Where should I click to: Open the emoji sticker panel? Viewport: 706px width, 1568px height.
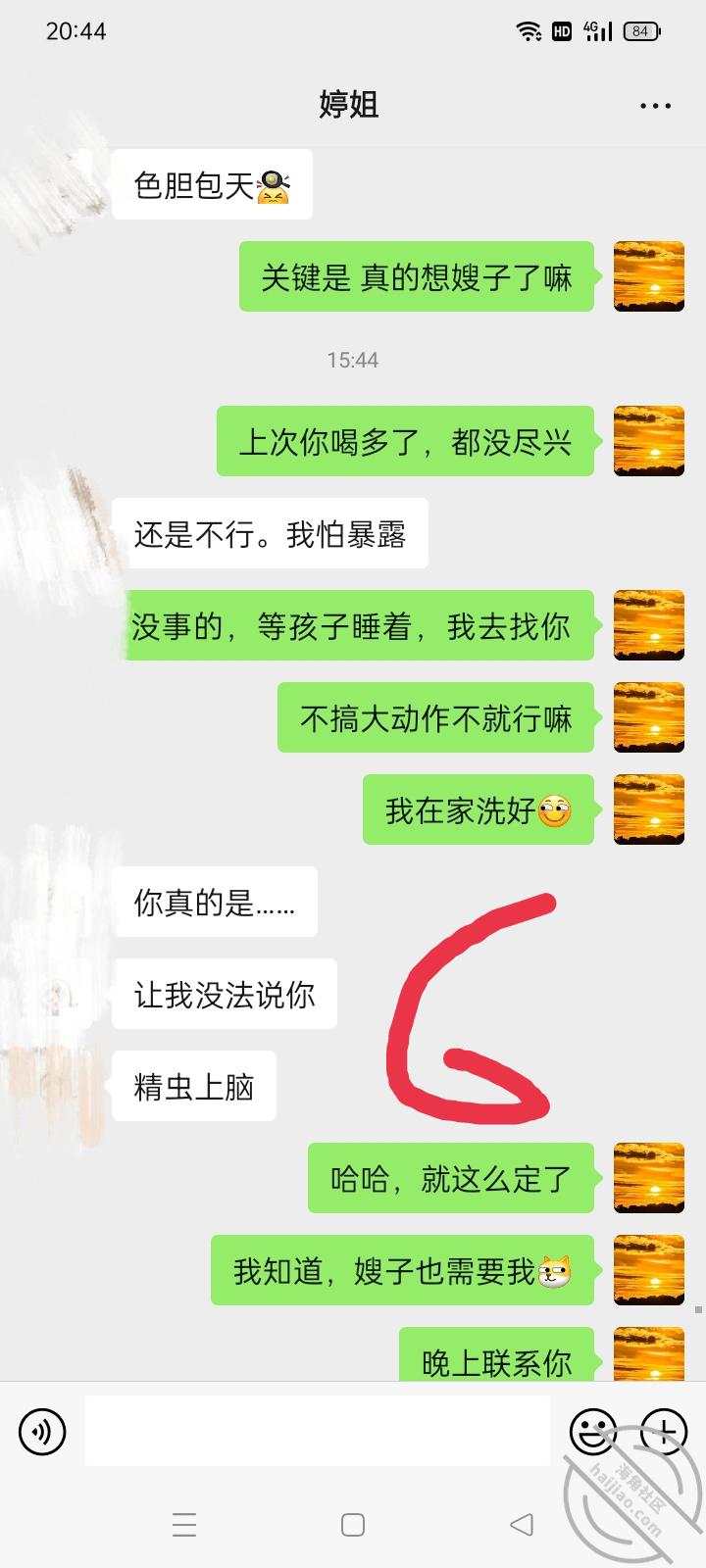click(x=593, y=1432)
